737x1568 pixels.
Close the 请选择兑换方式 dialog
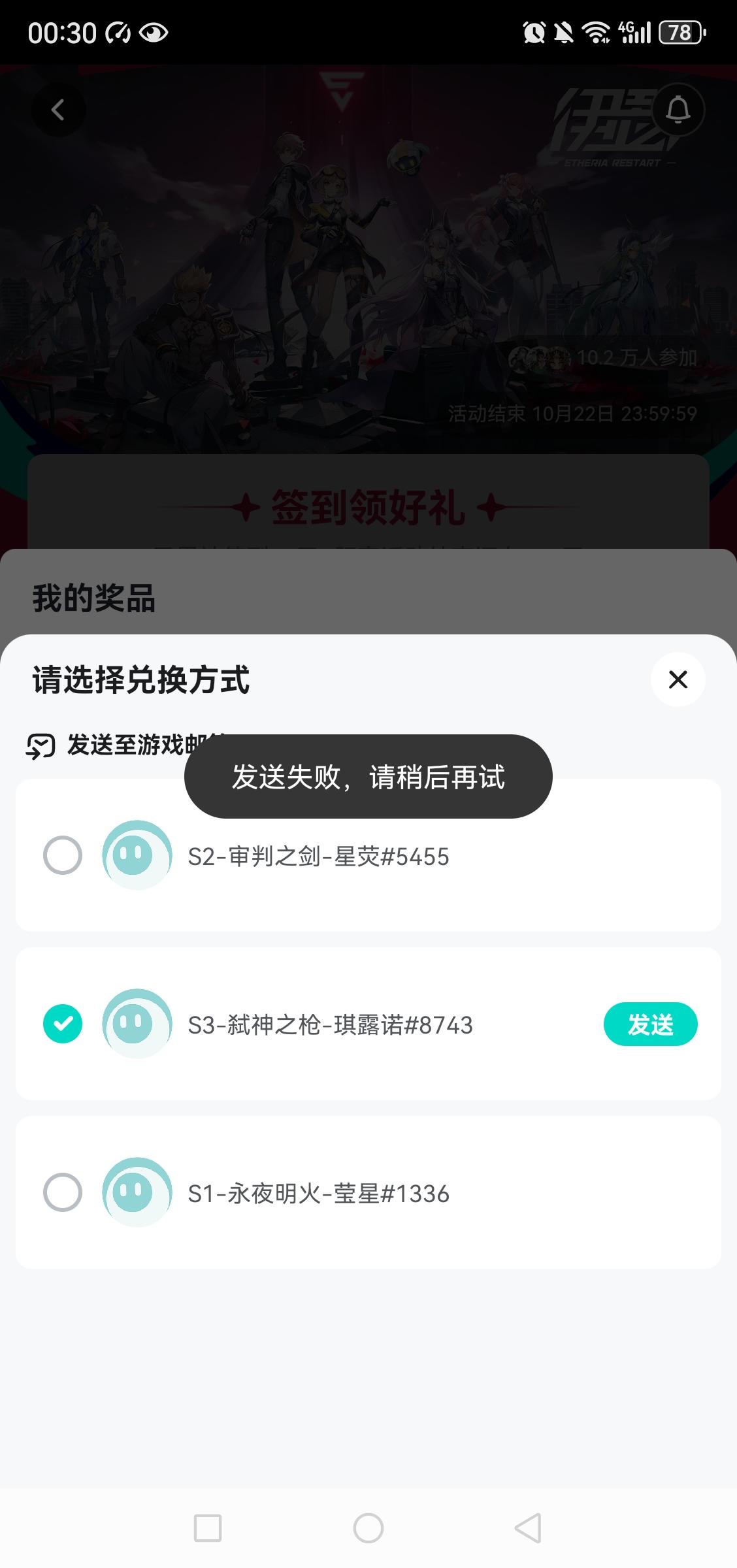pos(678,679)
